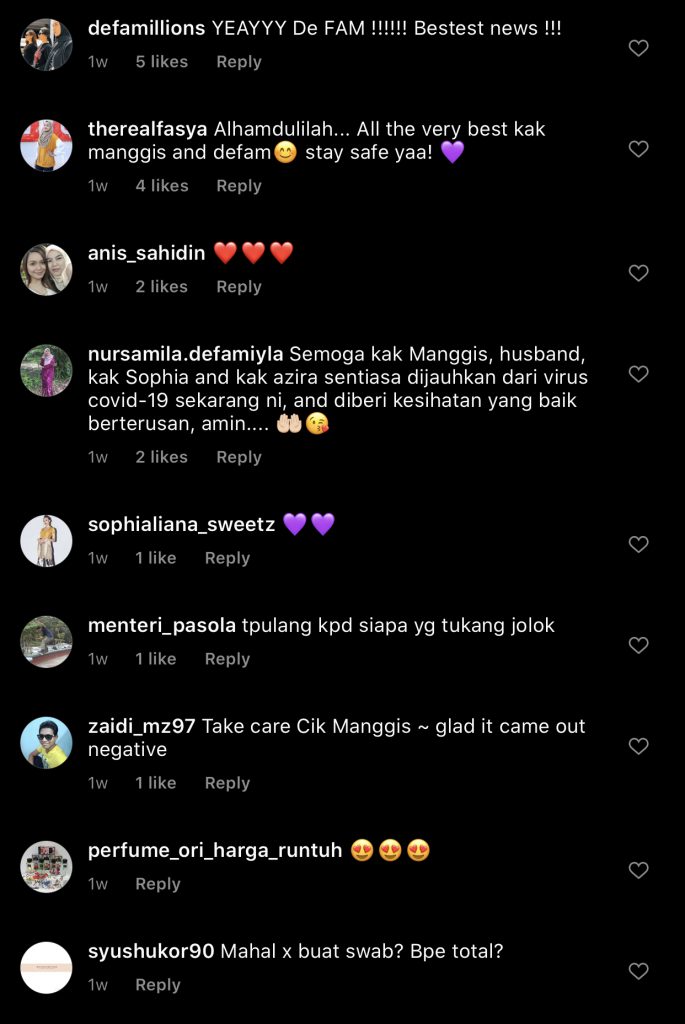View 1 like on zaidi_mz97's comment
The width and height of the screenshot is (685, 1024).
point(155,783)
